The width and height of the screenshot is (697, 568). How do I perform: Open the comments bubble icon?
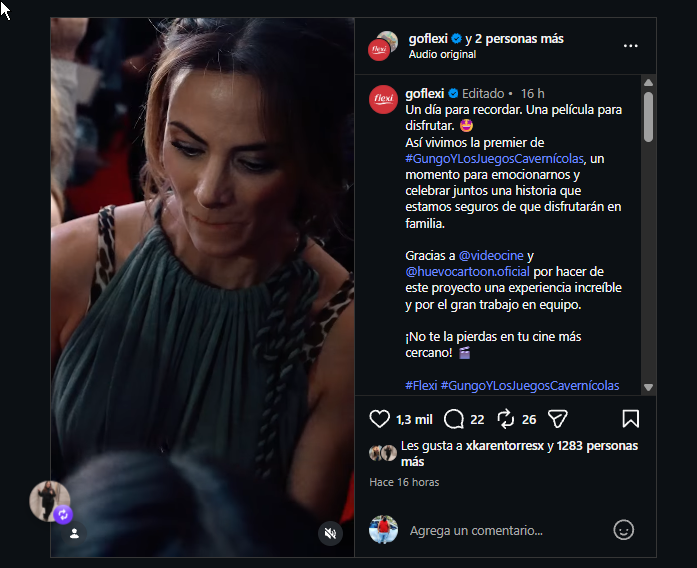pos(453,419)
